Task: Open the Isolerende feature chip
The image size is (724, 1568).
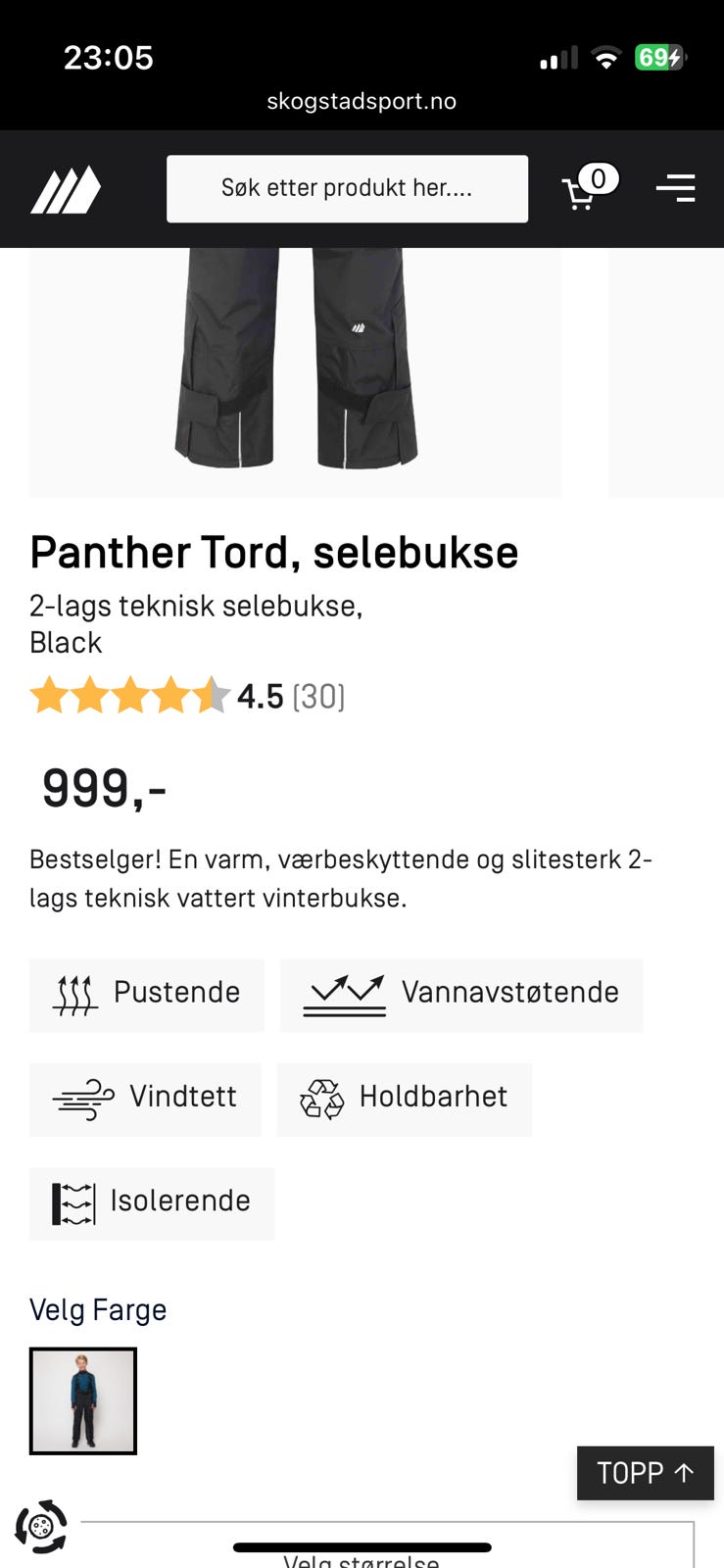Action: point(152,1202)
